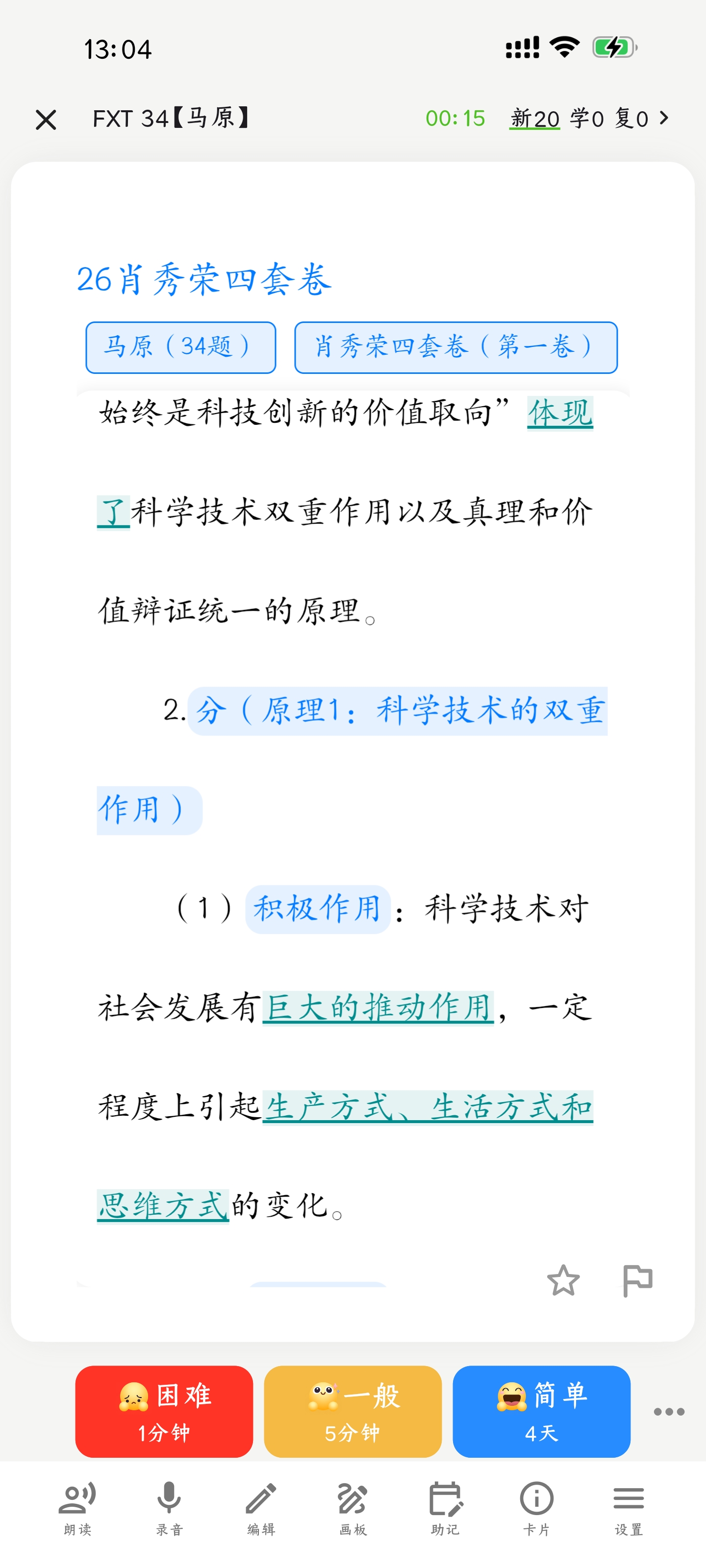The height and width of the screenshot is (1568, 706).
Task: Open the 新20 学0 复0 progress details
Action: click(588, 118)
